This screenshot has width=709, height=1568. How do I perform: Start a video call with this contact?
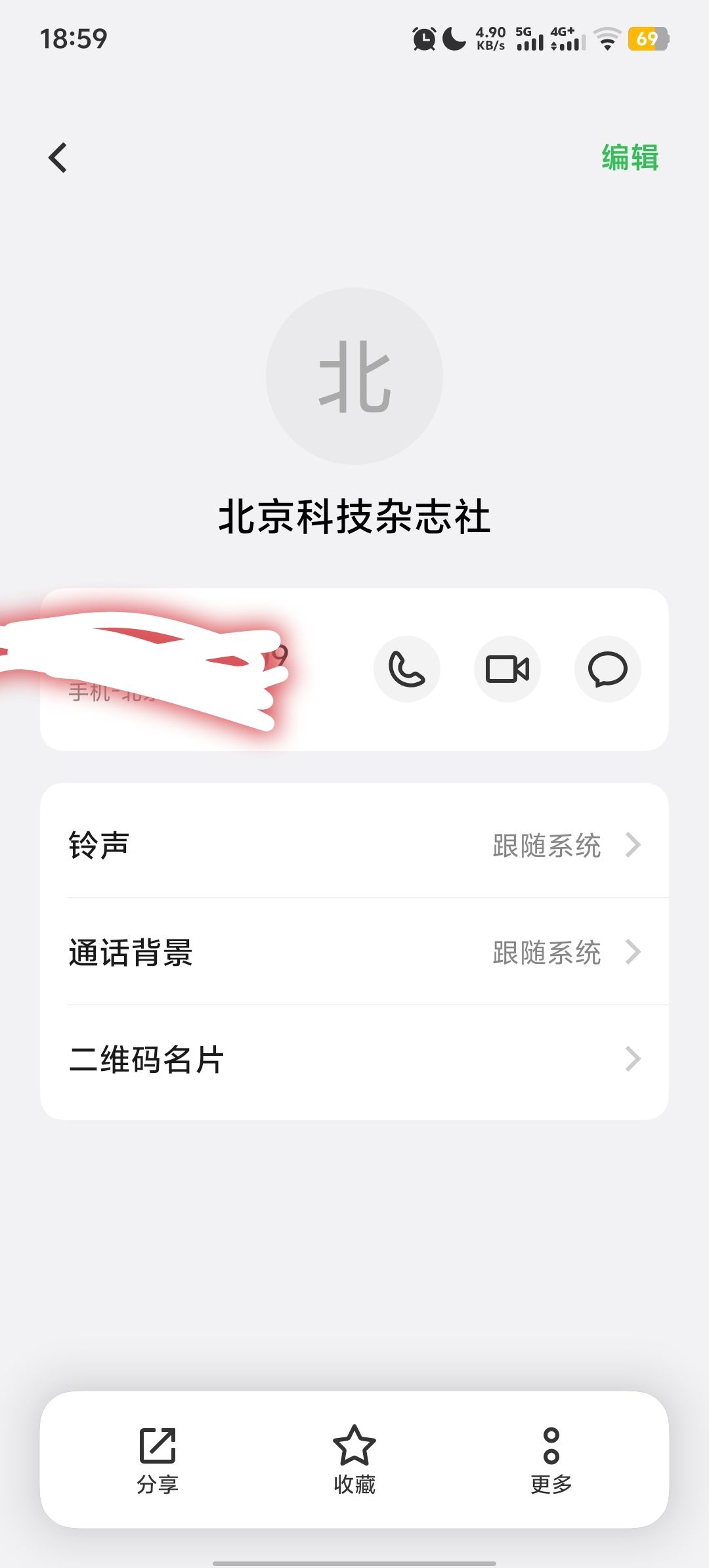[x=507, y=669]
